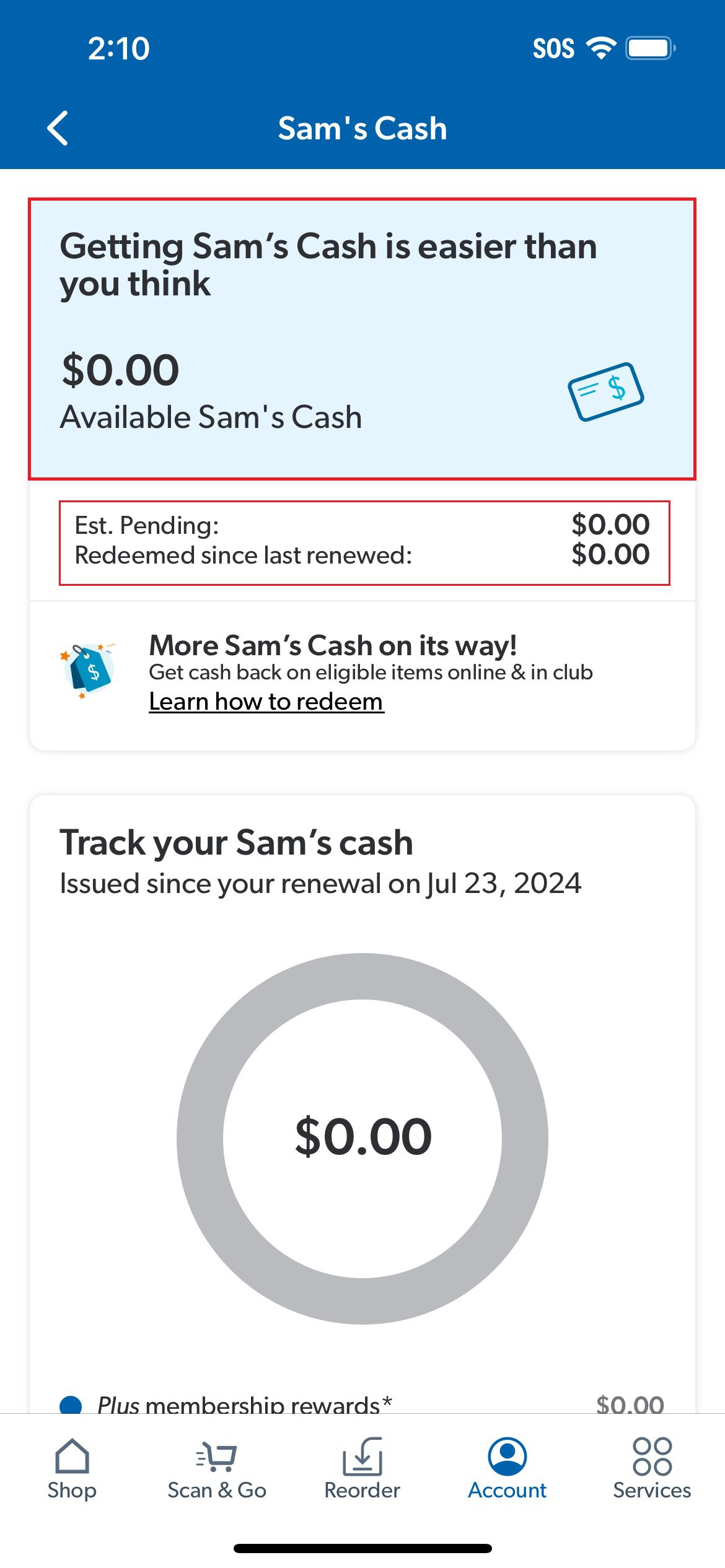Go back from Sam's Cash
Screen dimensions: 725x1568
tap(58, 128)
